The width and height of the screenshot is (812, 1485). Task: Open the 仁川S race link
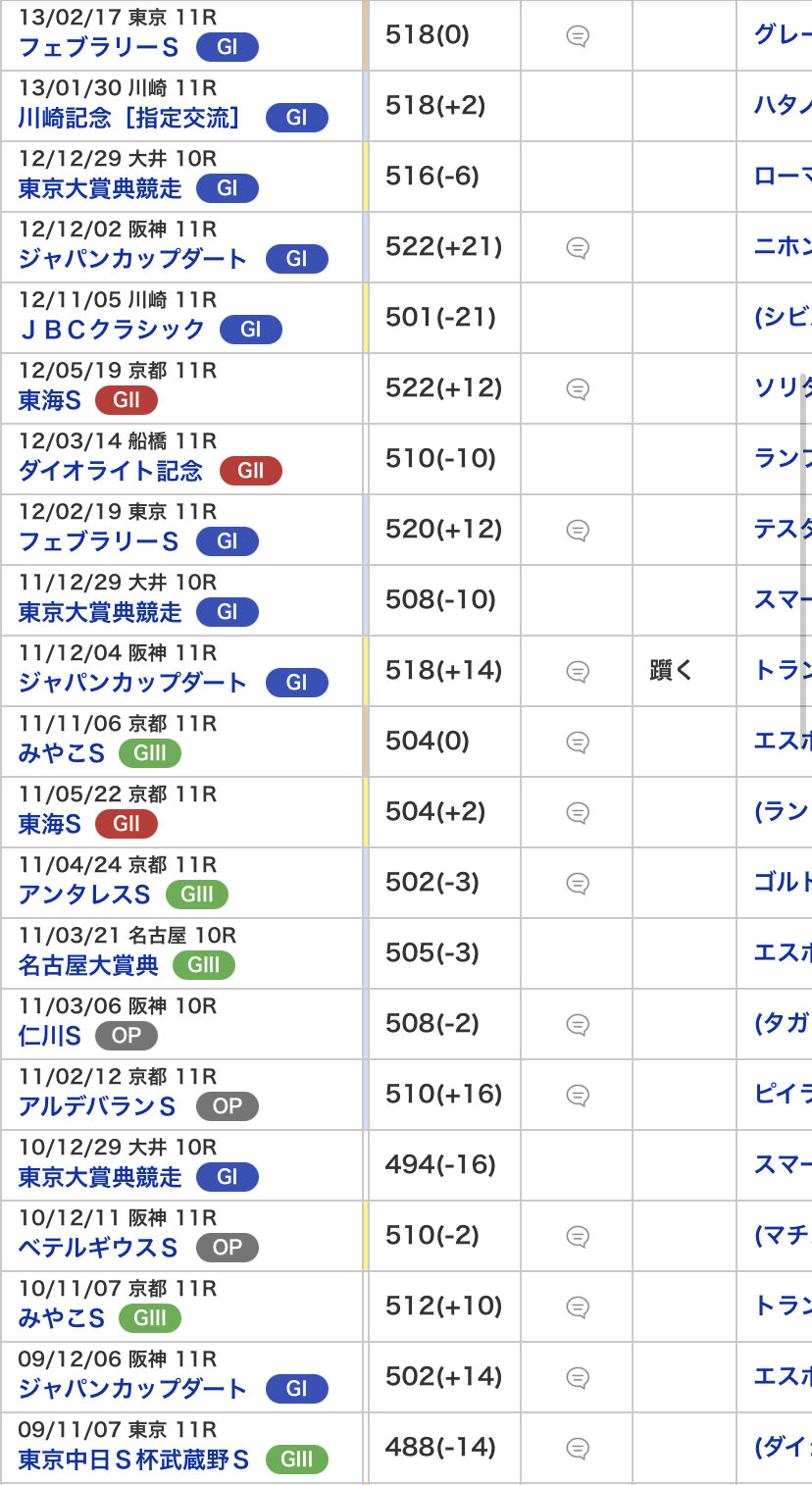(x=50, y=1036)
